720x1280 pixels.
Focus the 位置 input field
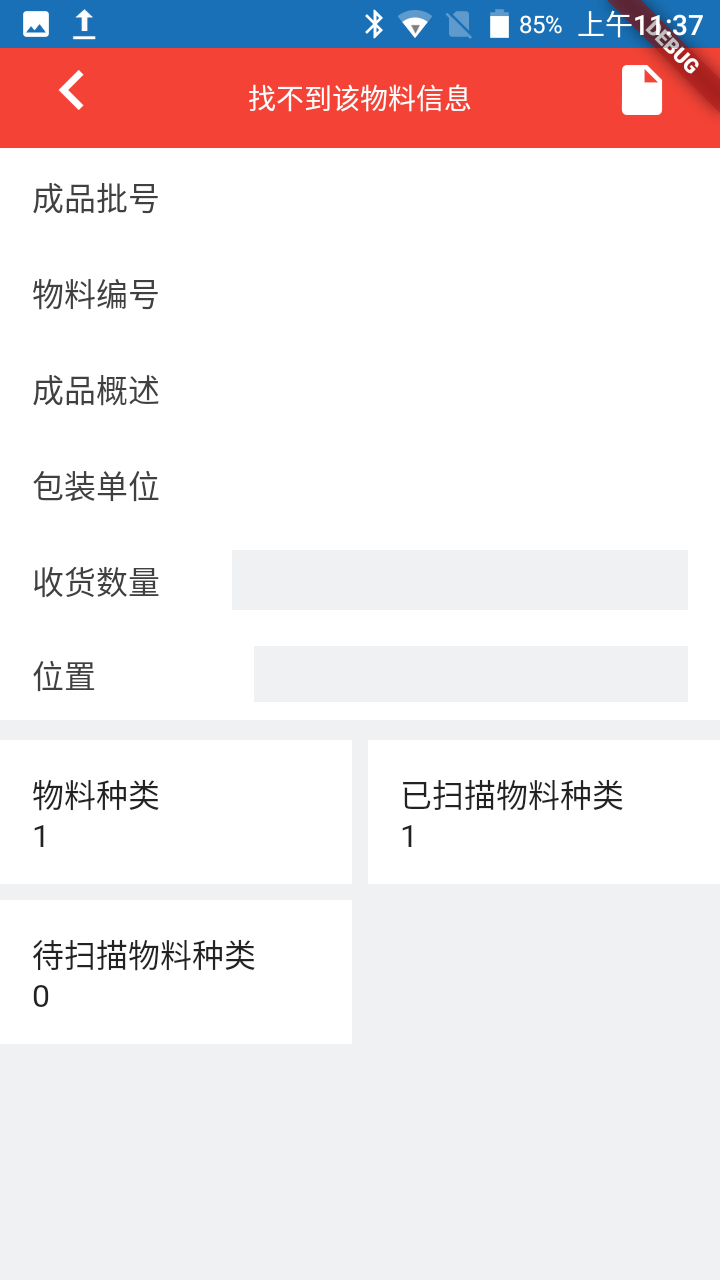[471, 674]
